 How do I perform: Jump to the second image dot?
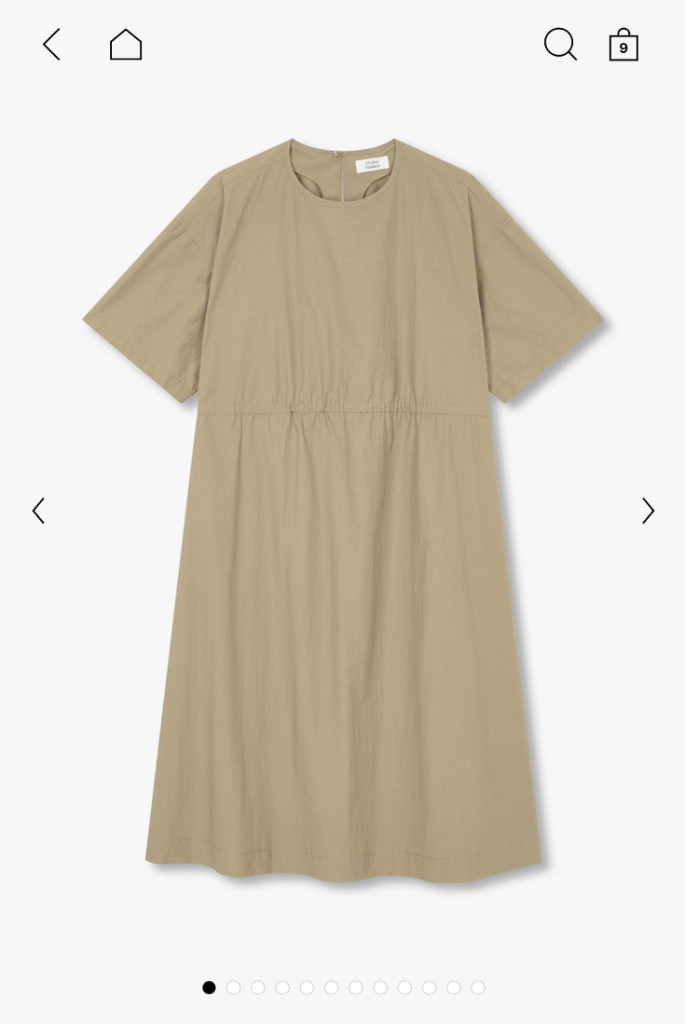[x=233, y=987]
